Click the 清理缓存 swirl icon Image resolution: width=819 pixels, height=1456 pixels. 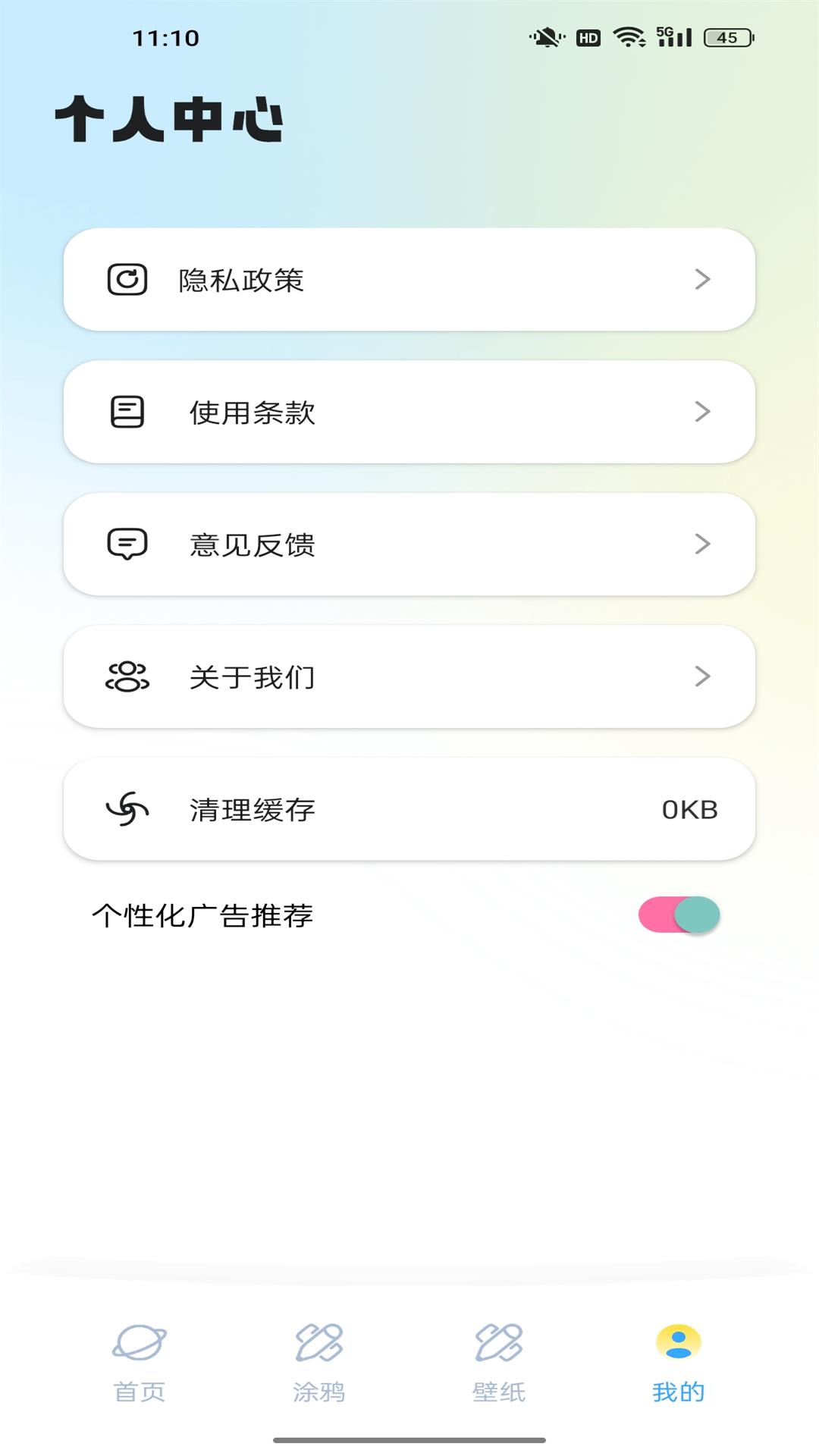(x=129, y=810)
